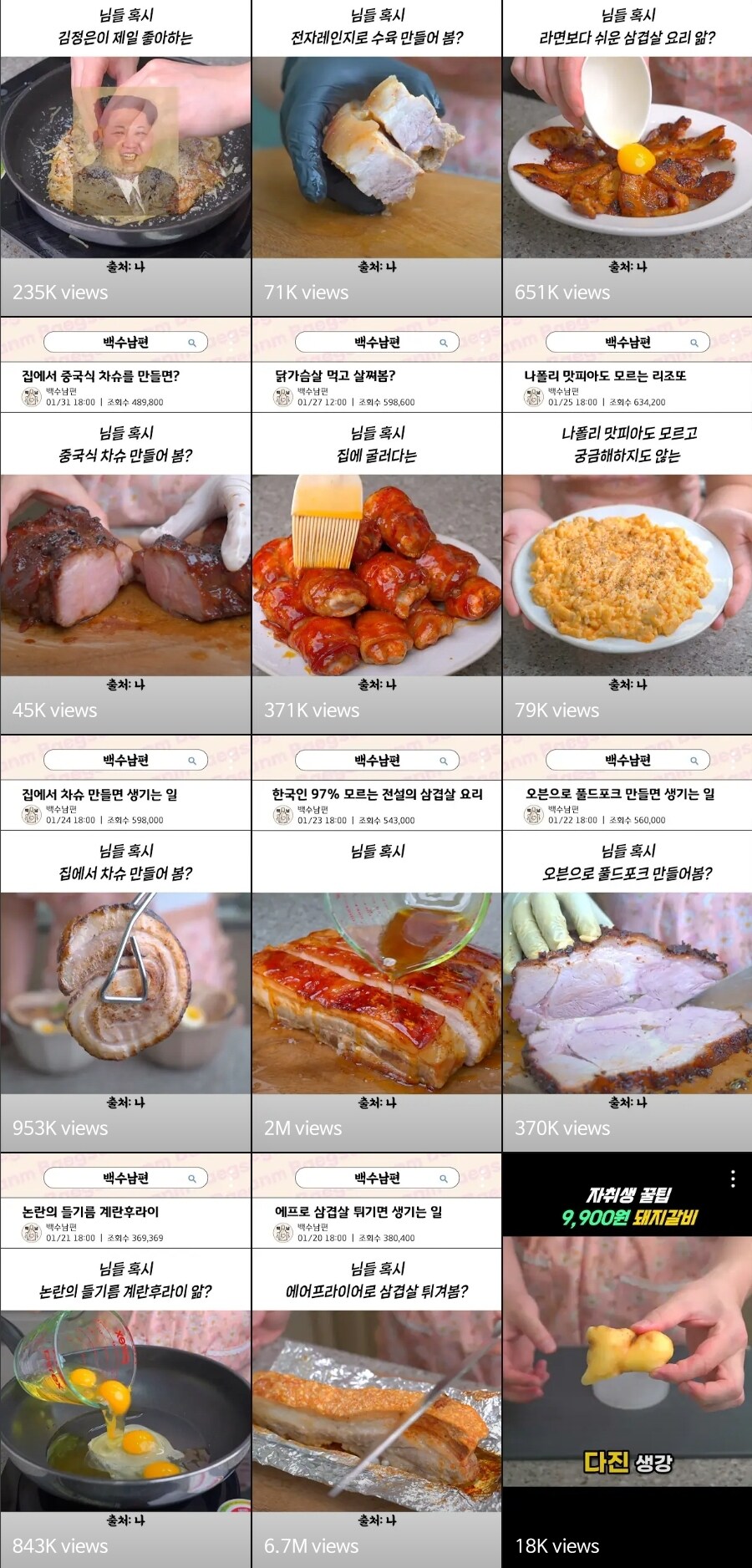Open the 71K views pork video
Screen dimensions: 752x1568
(x=376, y=157)
